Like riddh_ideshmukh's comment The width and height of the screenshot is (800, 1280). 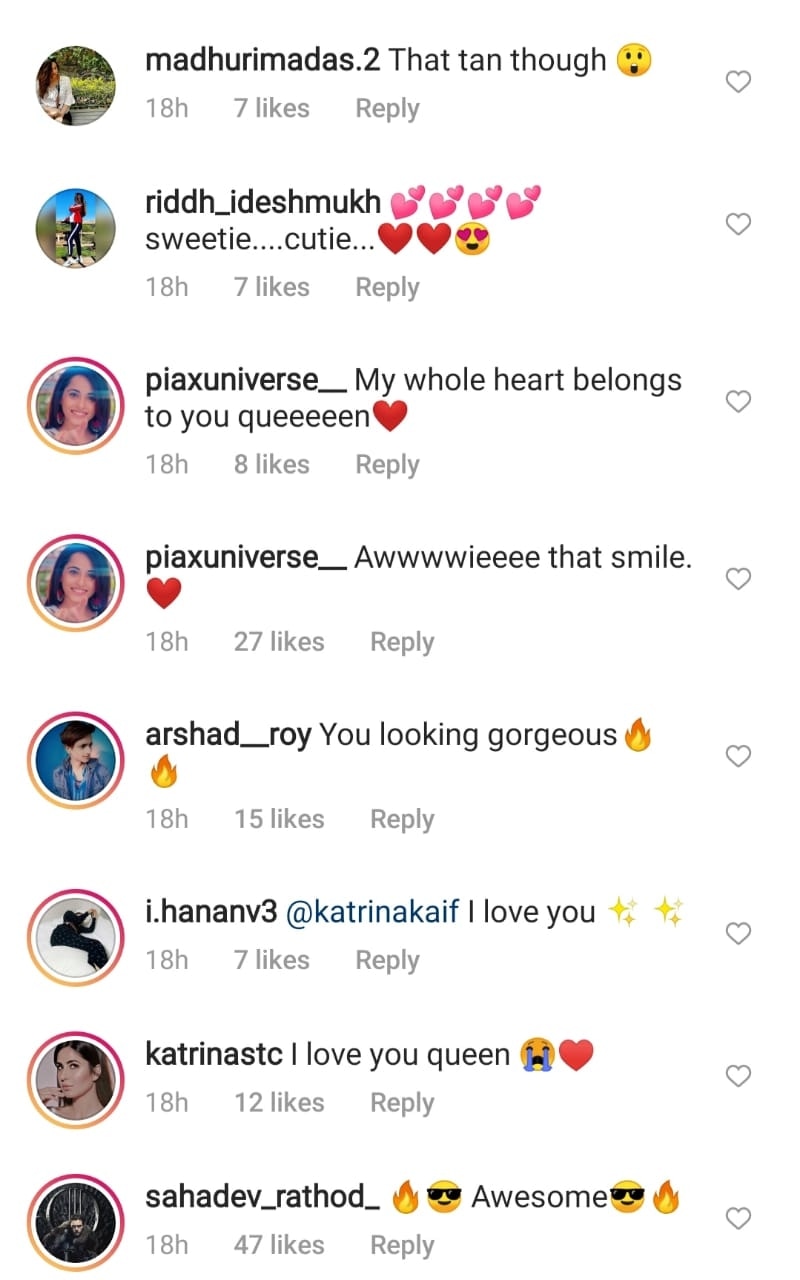[738, 224]
